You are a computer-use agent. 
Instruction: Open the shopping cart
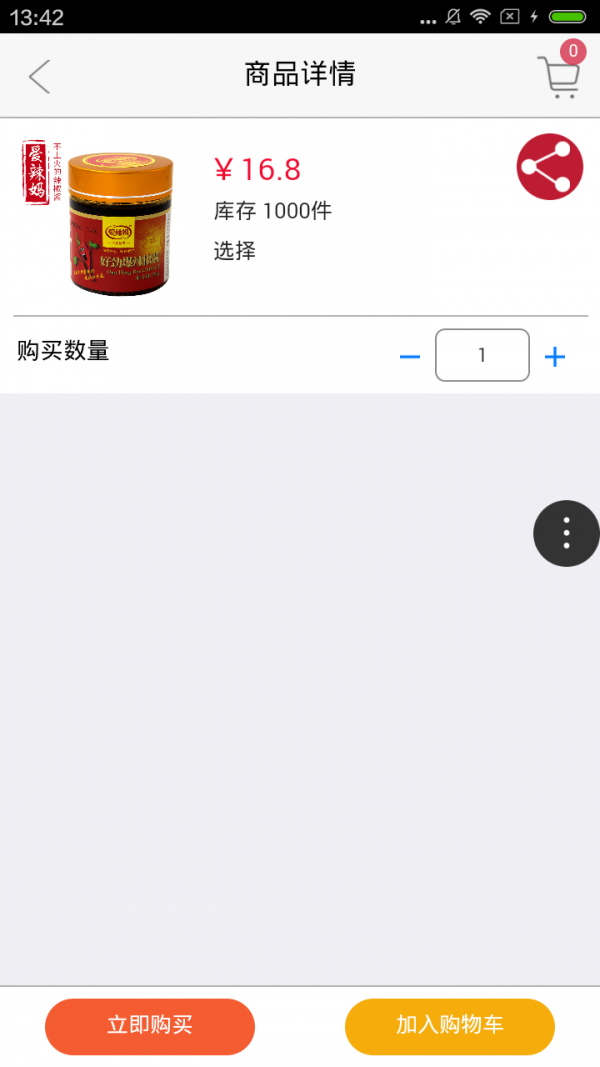[558, 76]
